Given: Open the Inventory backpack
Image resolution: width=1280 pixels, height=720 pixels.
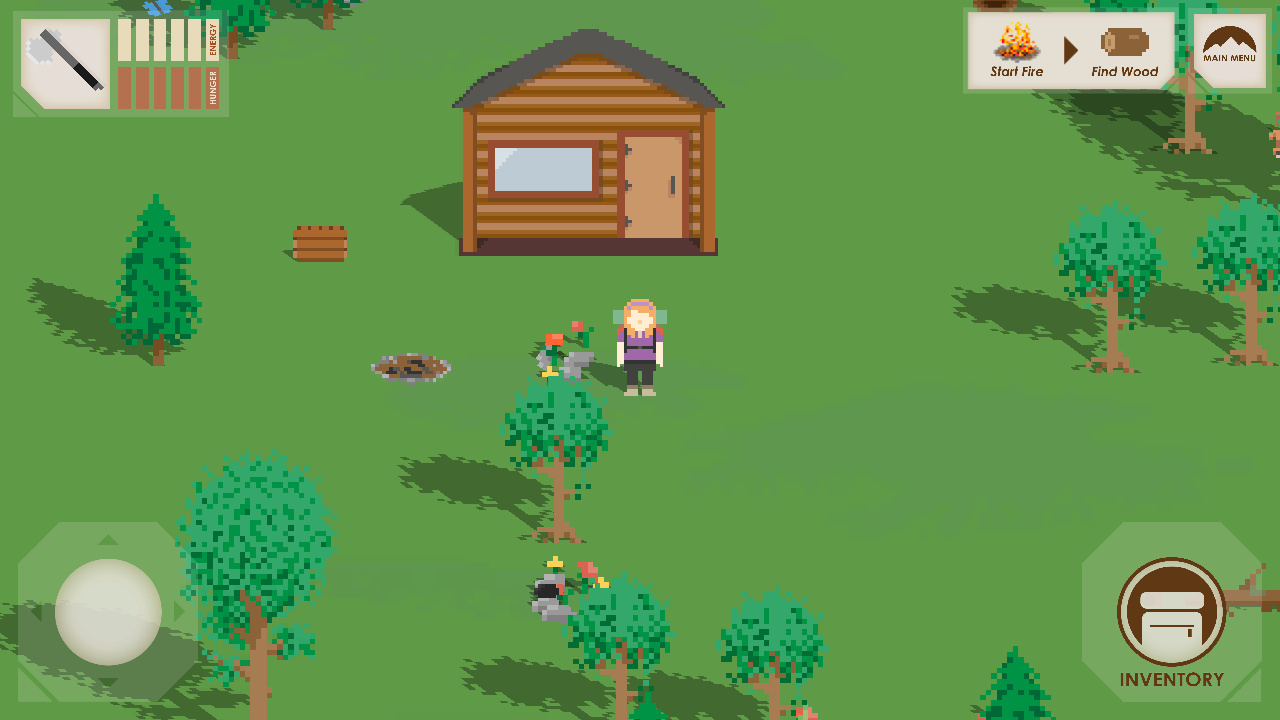Looking at the screenshot, I should (1171, 613).
